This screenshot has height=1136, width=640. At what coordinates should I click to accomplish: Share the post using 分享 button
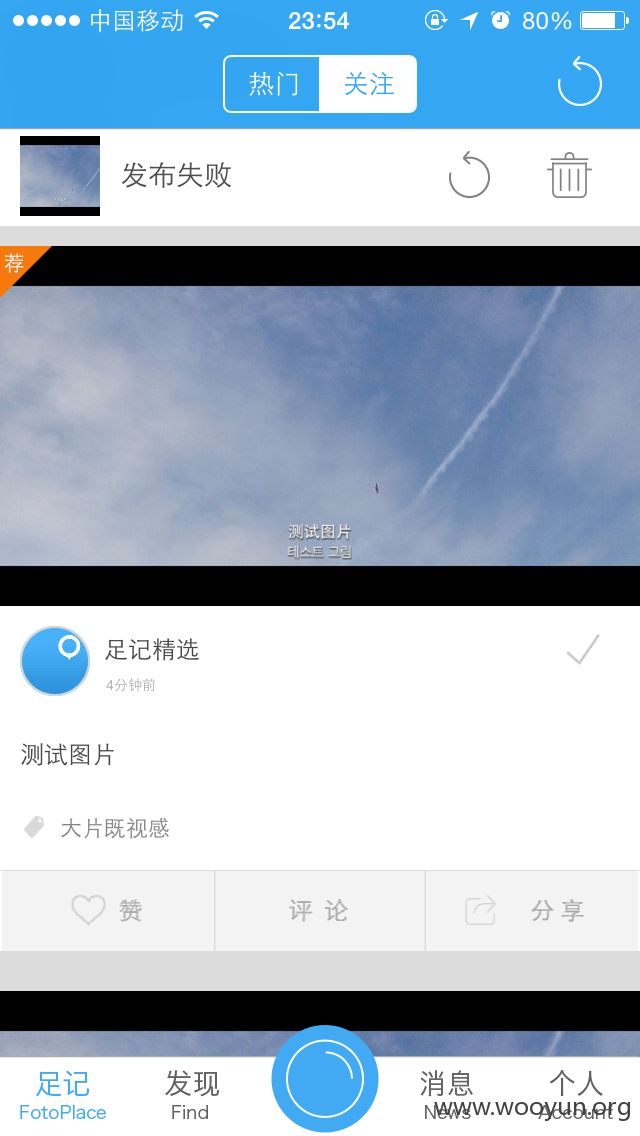(x=532, y=911)
